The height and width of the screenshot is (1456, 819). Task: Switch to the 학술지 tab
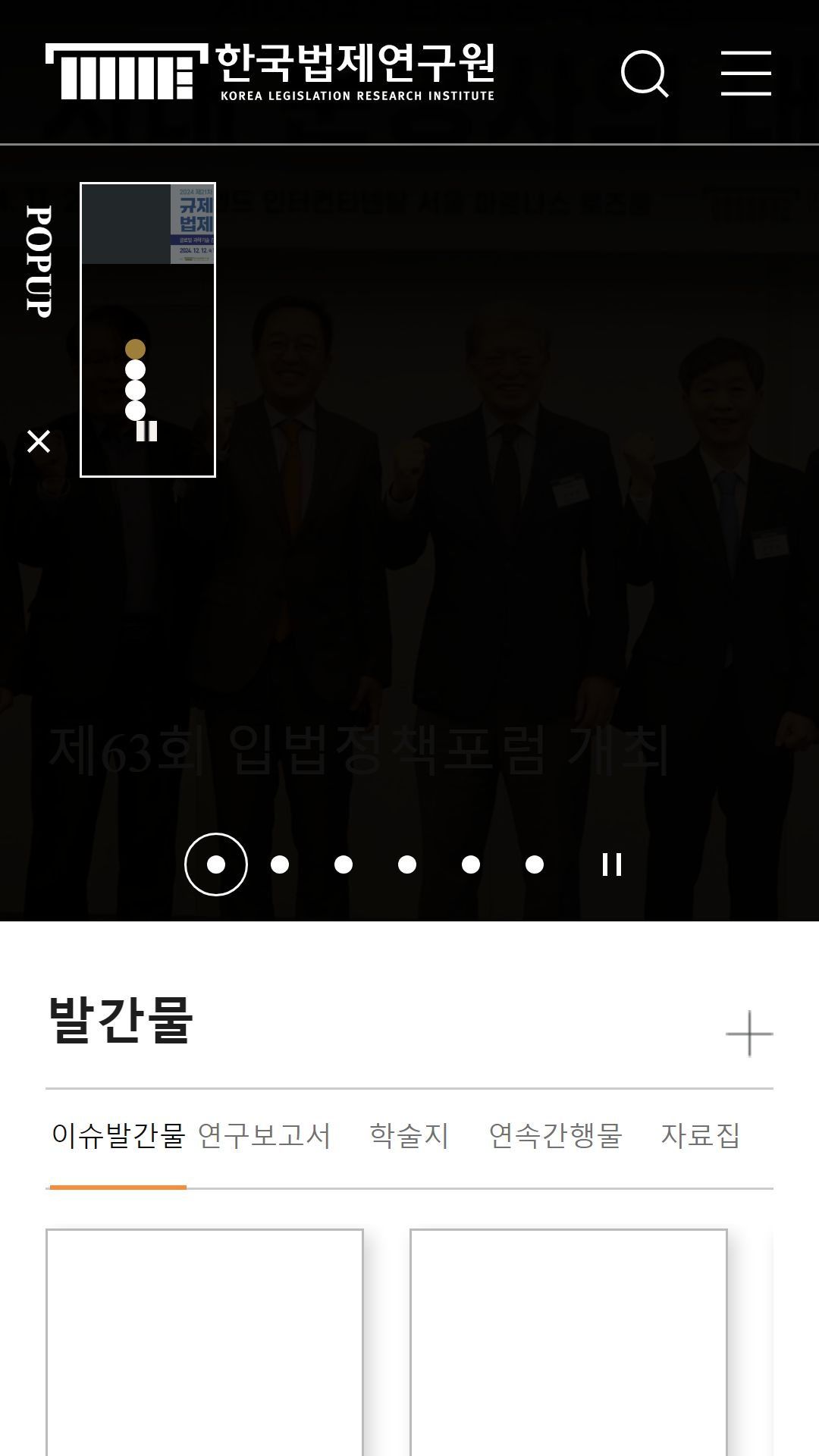click(409, 1136)
